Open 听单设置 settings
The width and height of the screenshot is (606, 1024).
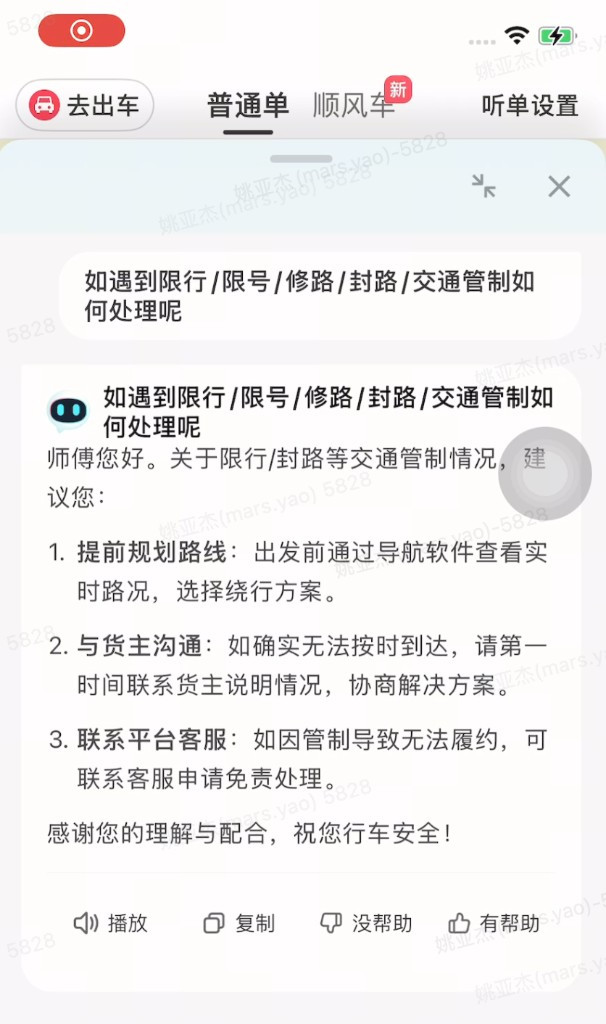coord(530,106)
